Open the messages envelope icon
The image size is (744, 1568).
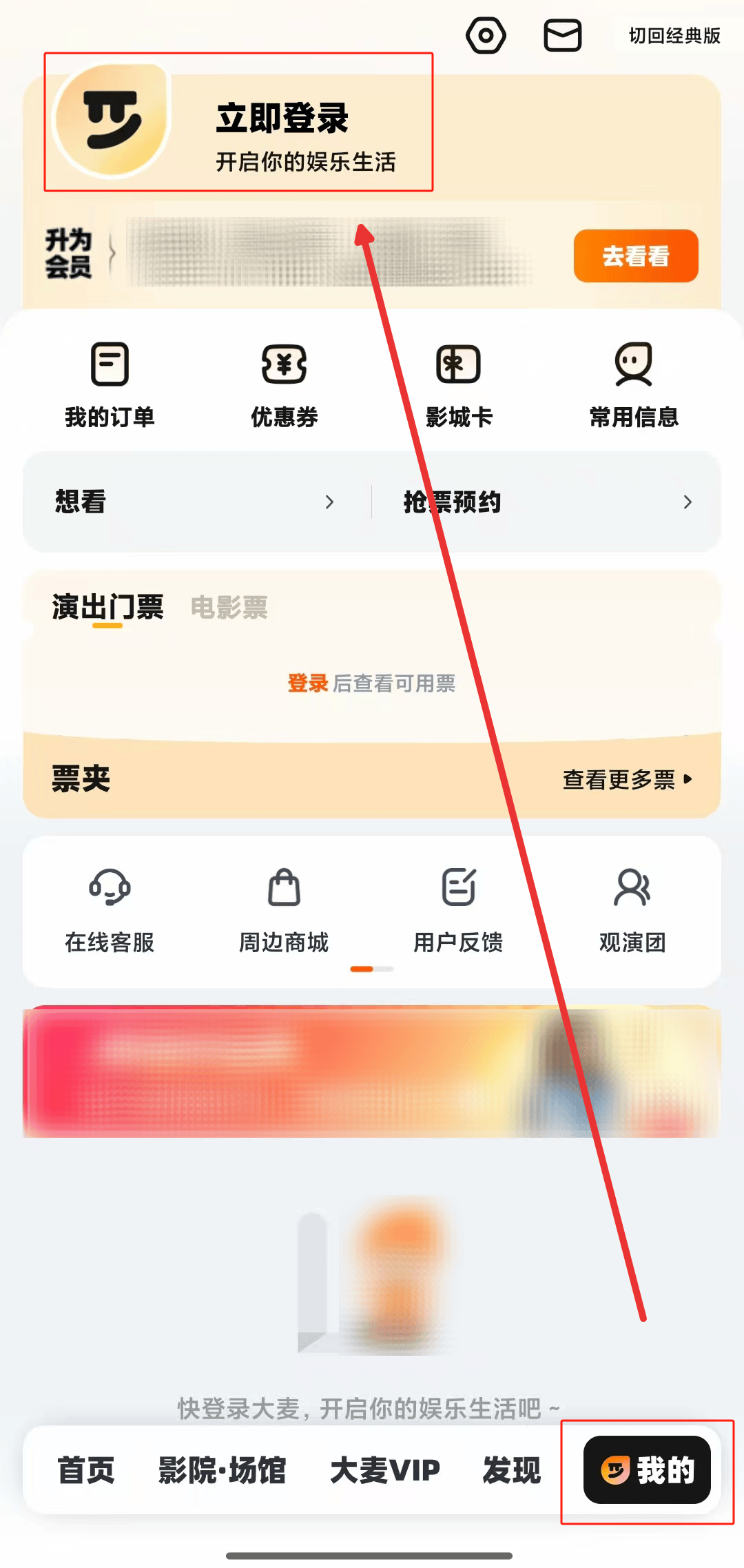click(x=563, y=36)
